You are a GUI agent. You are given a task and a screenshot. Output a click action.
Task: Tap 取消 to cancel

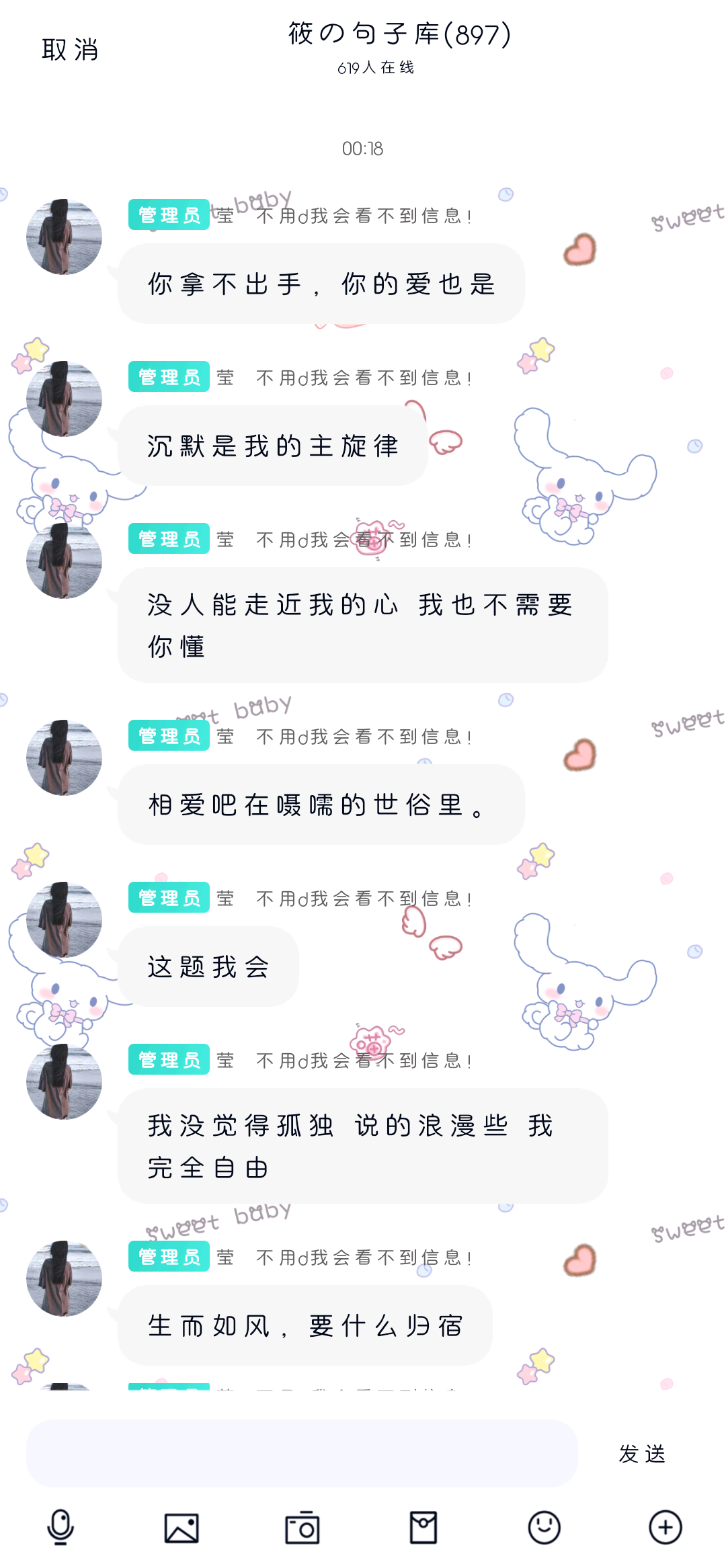(x=70, y=50)
